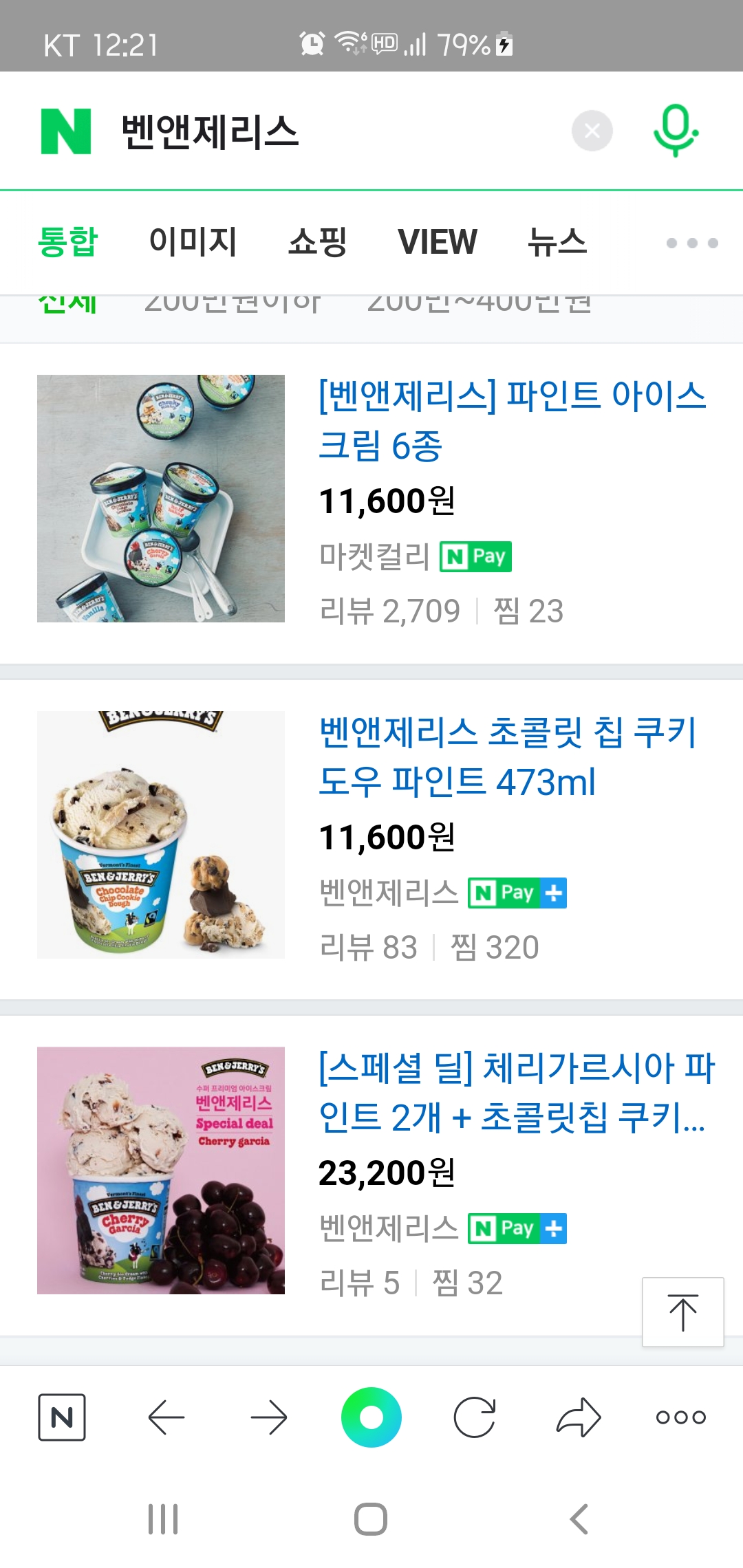
Task: Go forward to the next page
Action: coord(269,1417)
